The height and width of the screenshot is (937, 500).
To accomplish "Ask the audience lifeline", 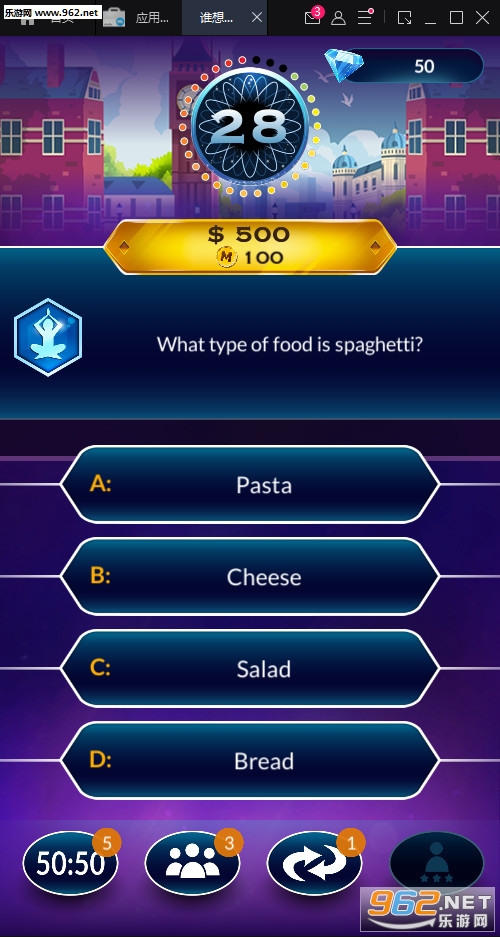I will coord(192,863).
